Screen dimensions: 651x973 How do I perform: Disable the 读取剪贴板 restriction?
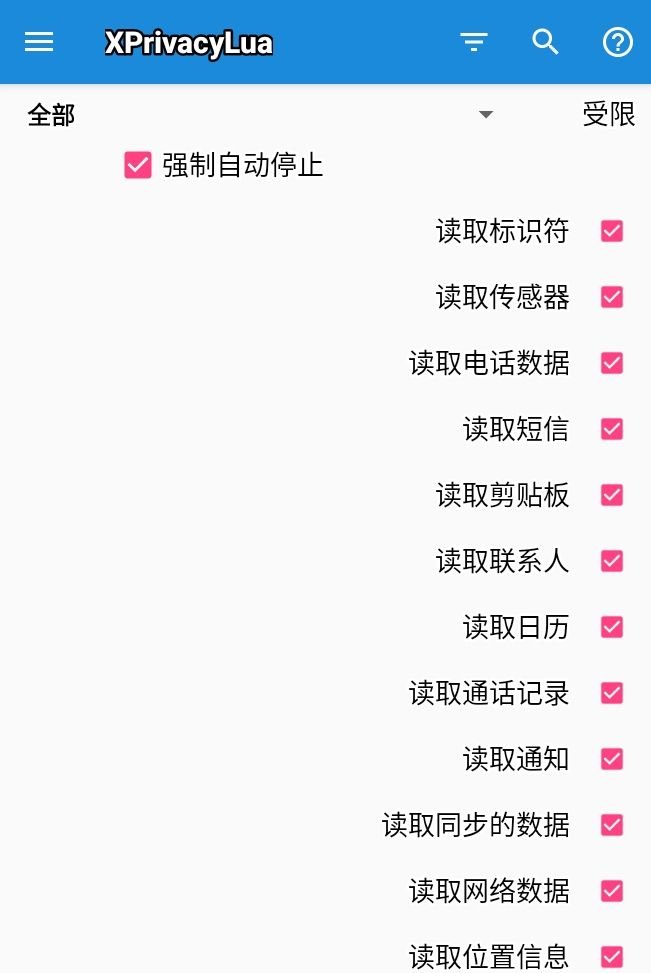pos(612,495)
